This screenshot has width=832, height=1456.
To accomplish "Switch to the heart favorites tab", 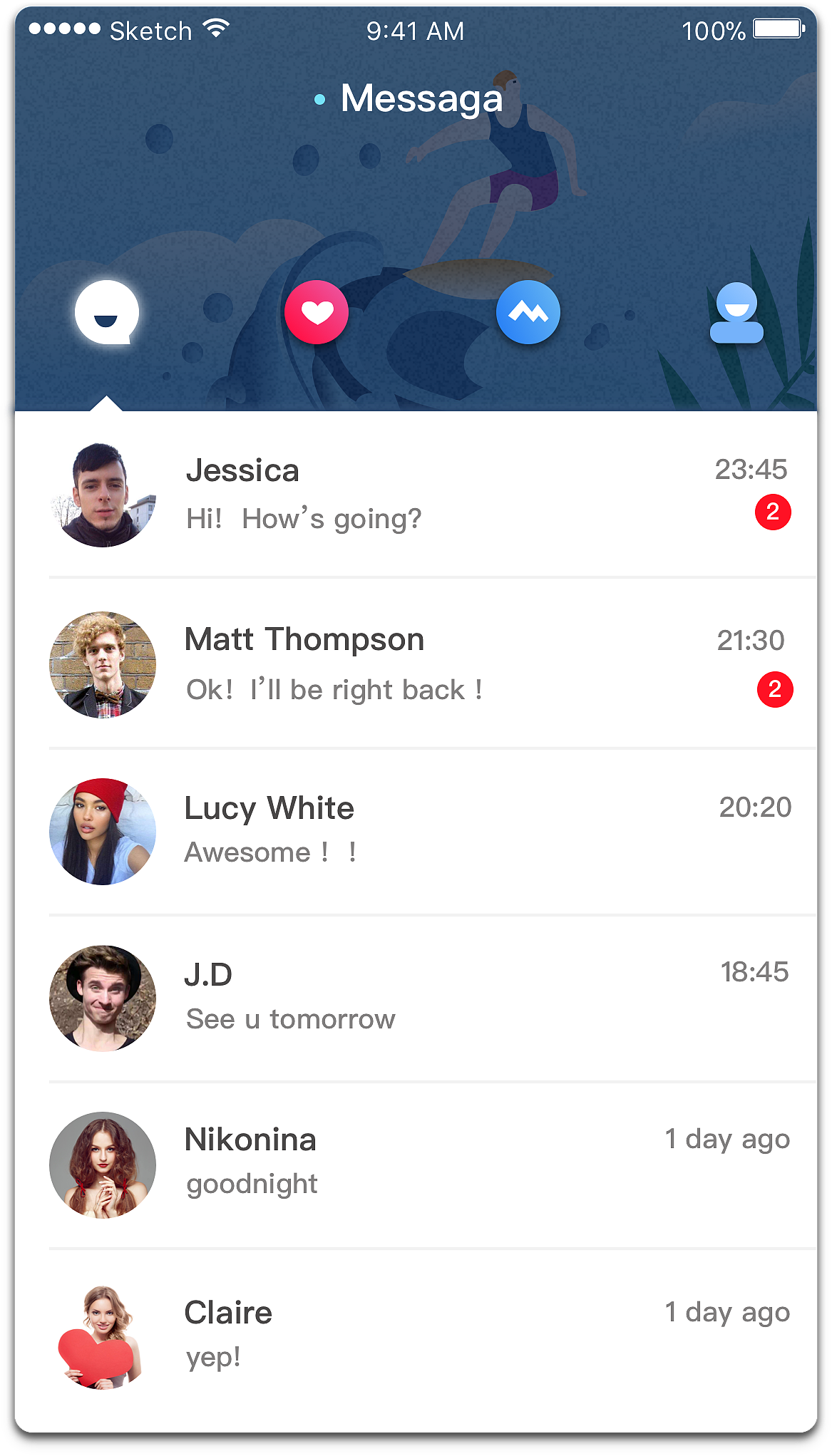I will click(x=317, y=312).
